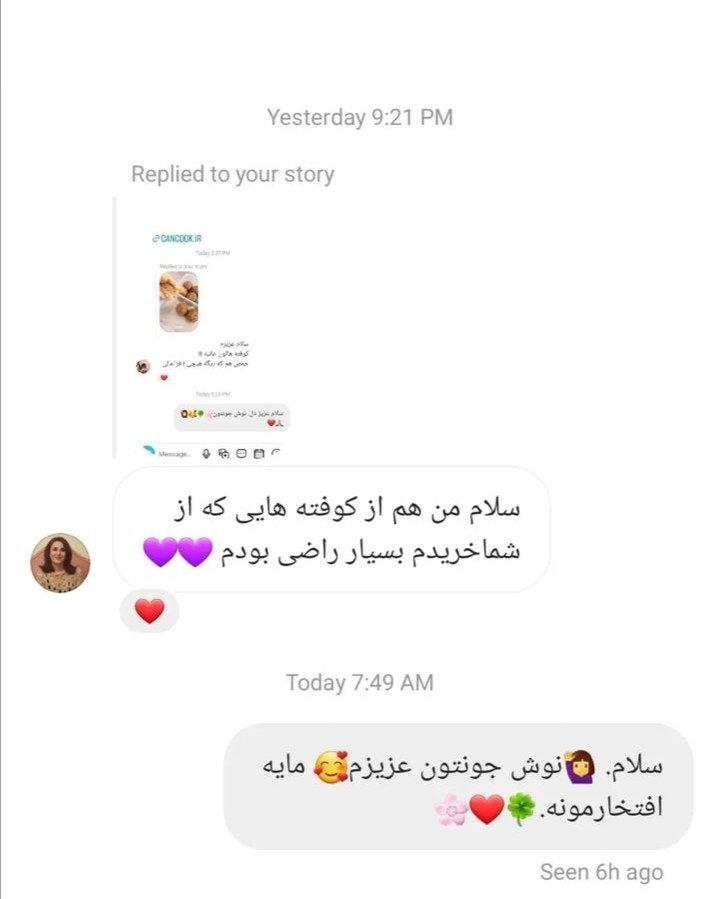The height and width of the screenshot is (899, 720).
Task: Tap the red heart reaction under the message
Action: (149, 611)
